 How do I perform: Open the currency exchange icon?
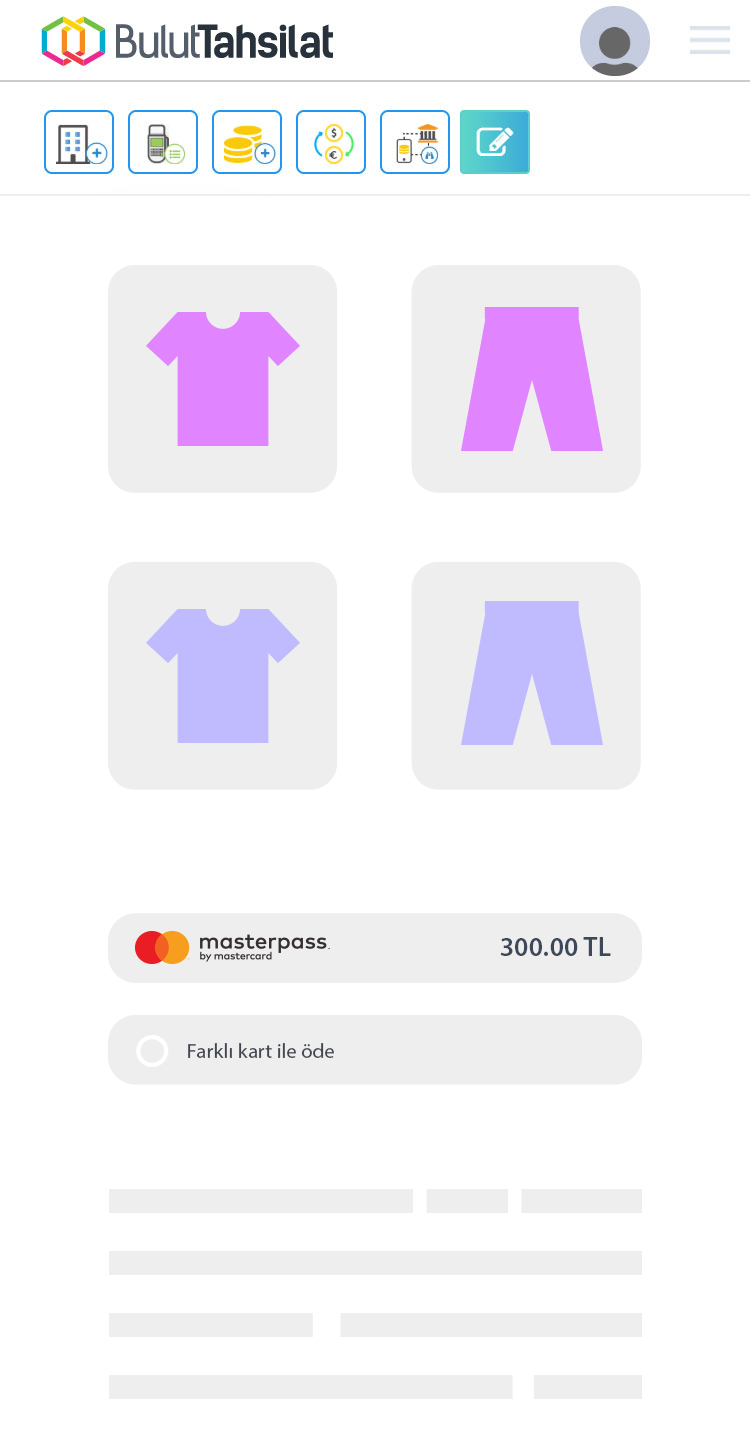331,142
